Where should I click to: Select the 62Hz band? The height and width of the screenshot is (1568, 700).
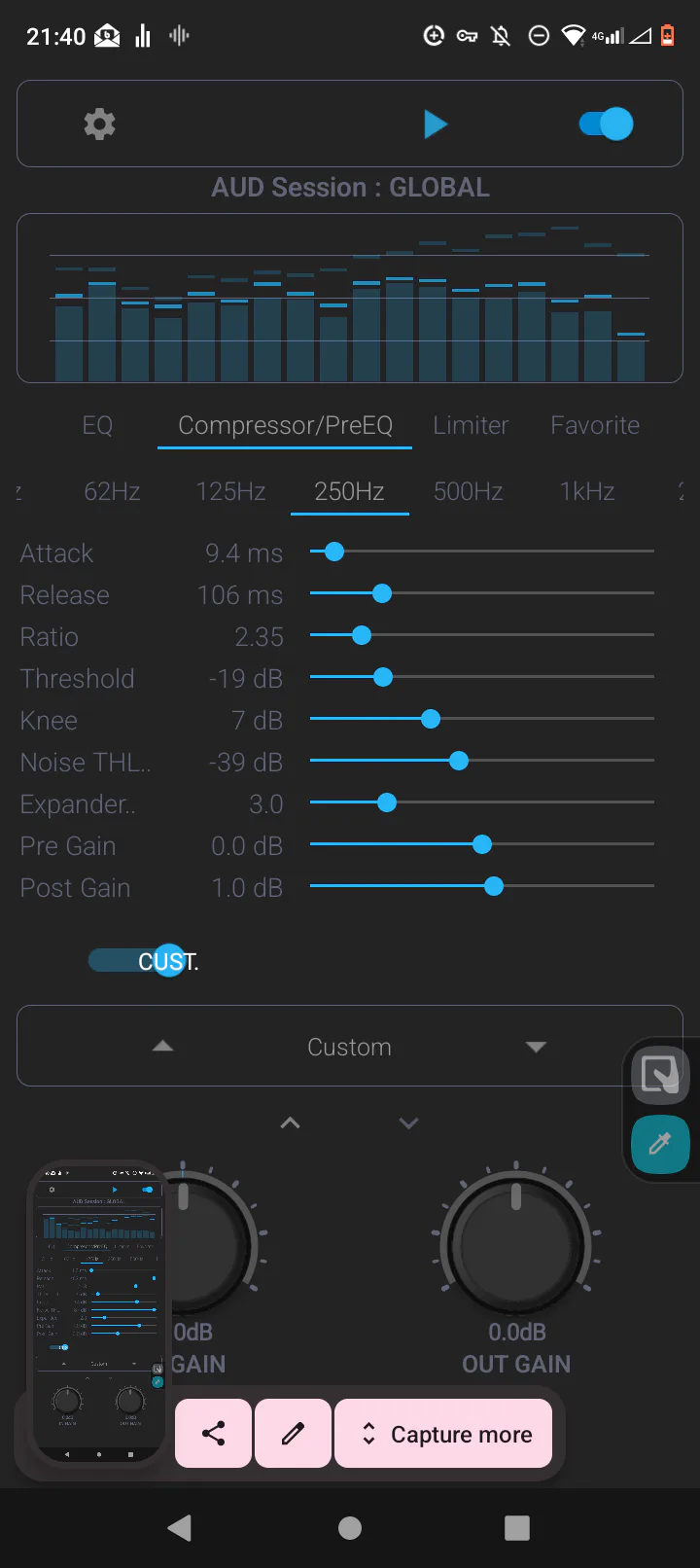pos(112,491)
